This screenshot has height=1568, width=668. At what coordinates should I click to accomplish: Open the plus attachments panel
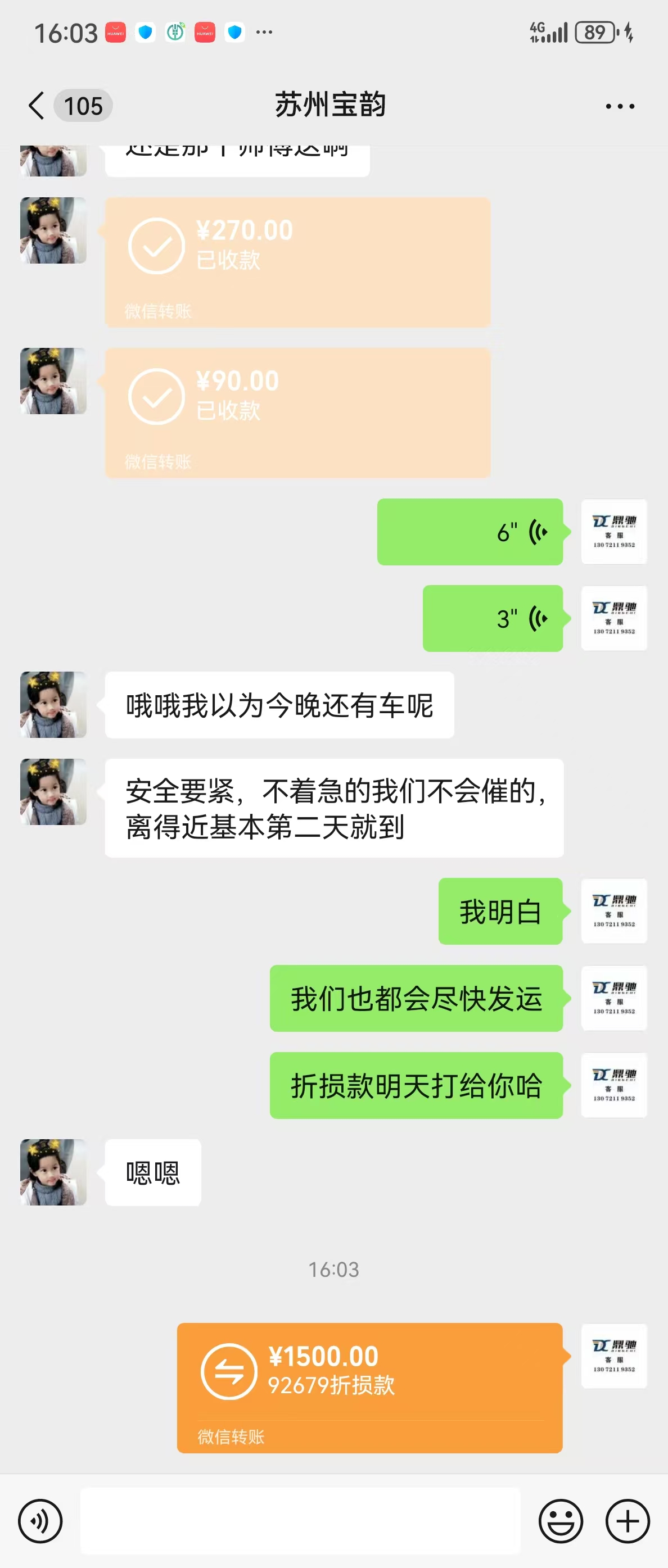[627, 1521]
